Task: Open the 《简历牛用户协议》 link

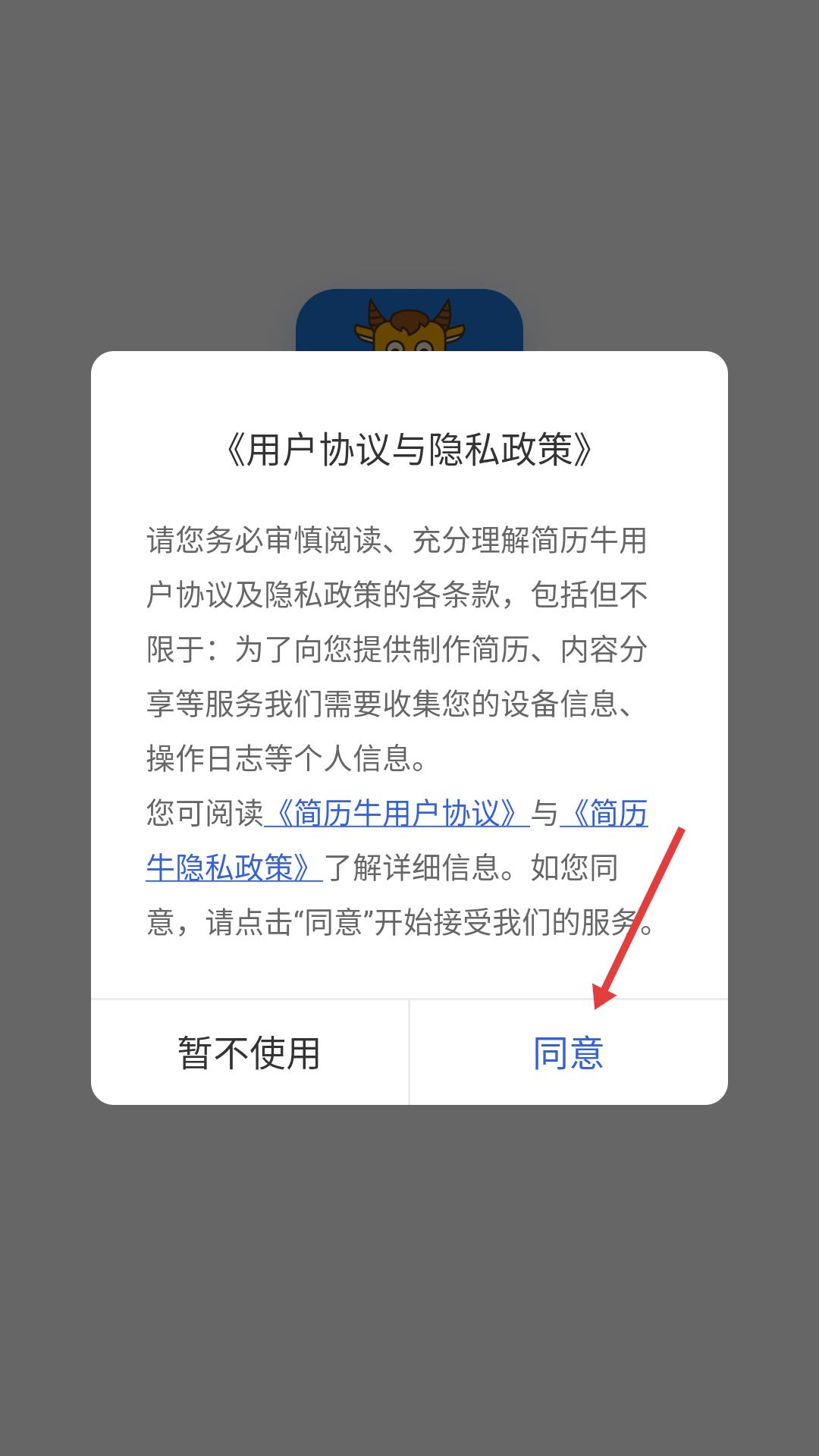Action: [x=397, y=814]
